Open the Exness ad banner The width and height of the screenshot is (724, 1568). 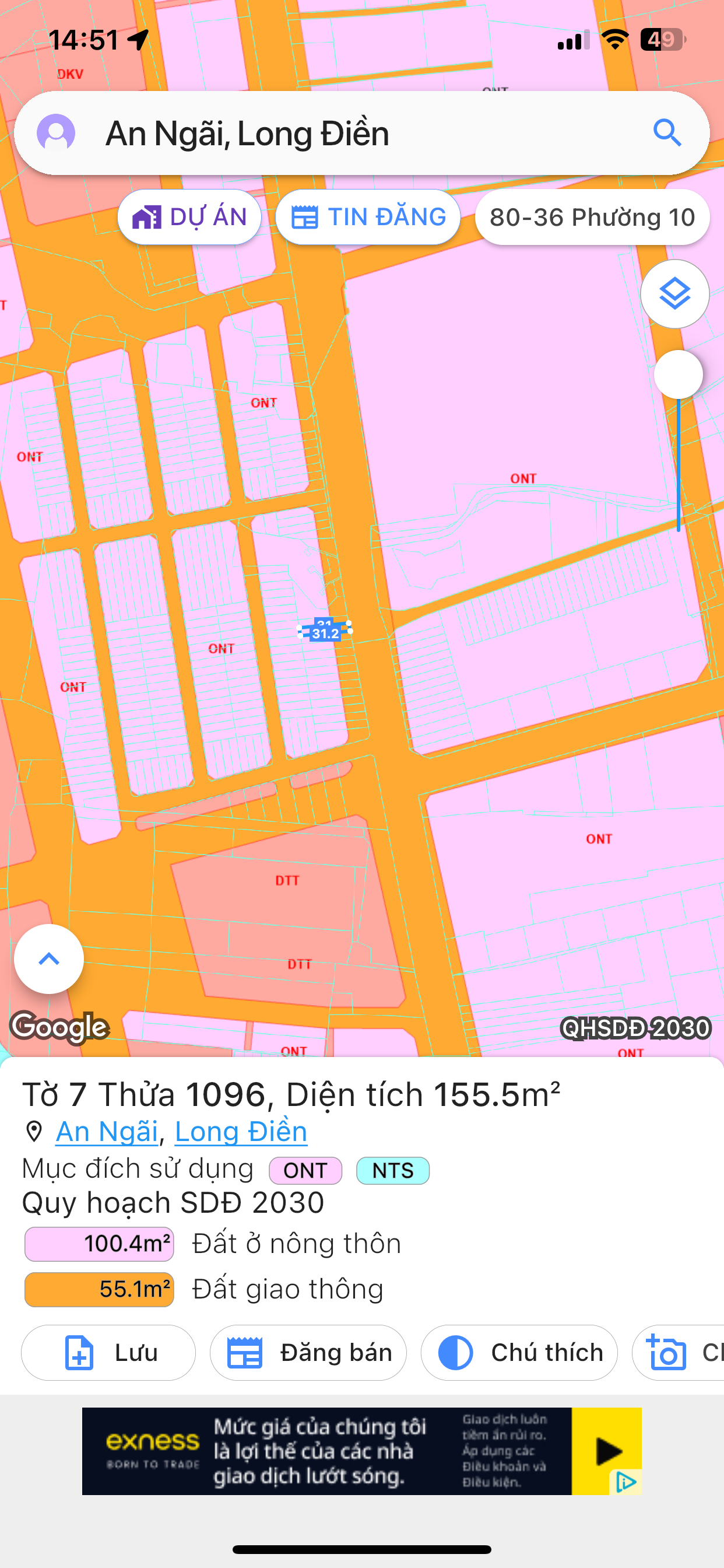(362, 1451)
